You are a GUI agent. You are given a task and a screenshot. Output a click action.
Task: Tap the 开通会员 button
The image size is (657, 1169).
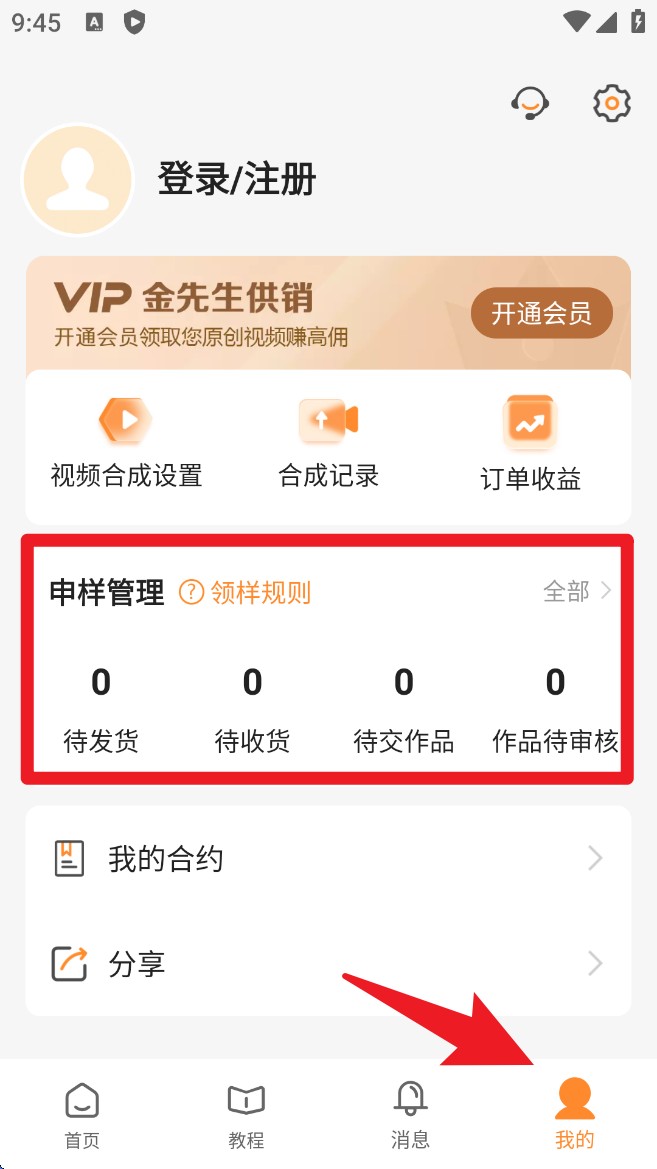[541, 314]
